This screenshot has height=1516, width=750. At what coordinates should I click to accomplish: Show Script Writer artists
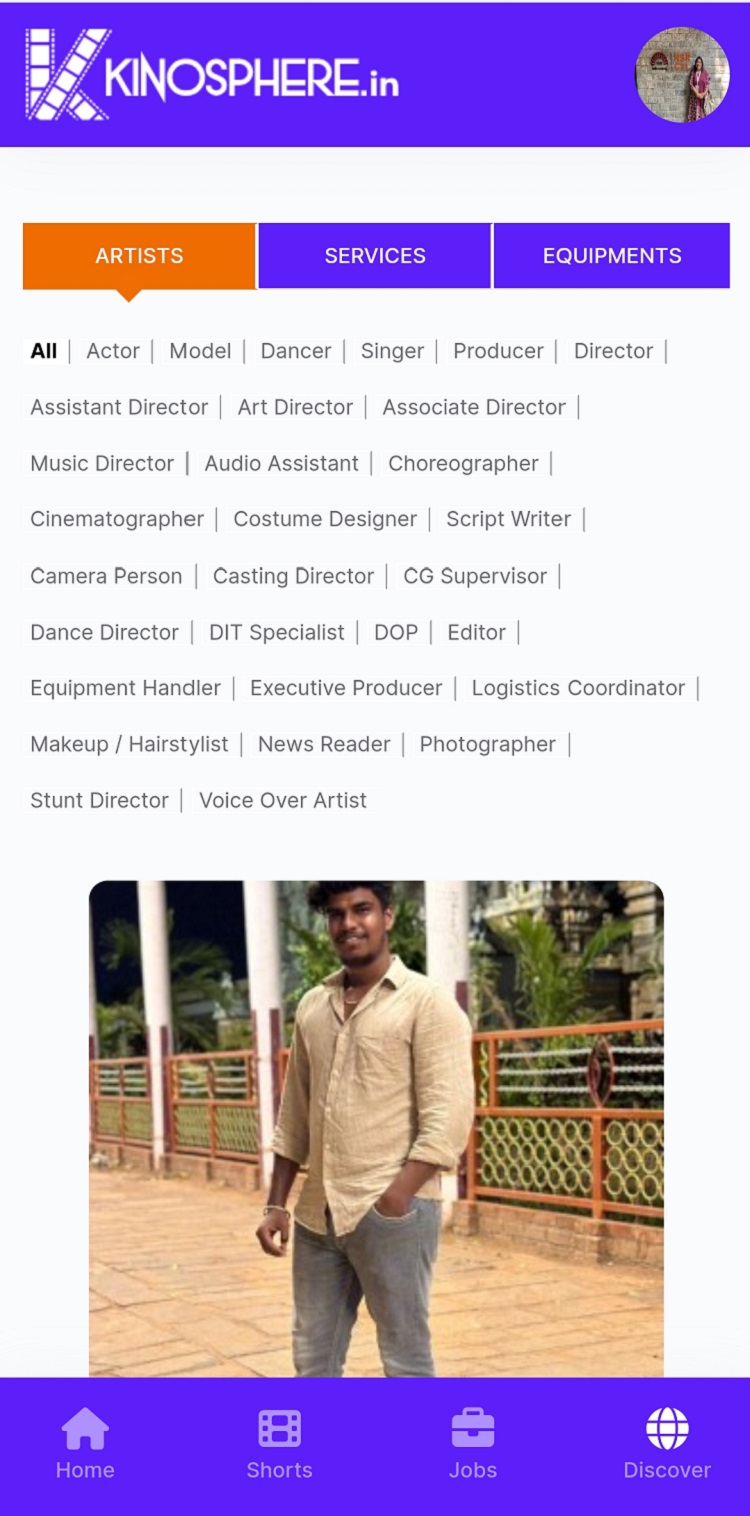coord(508,519)
